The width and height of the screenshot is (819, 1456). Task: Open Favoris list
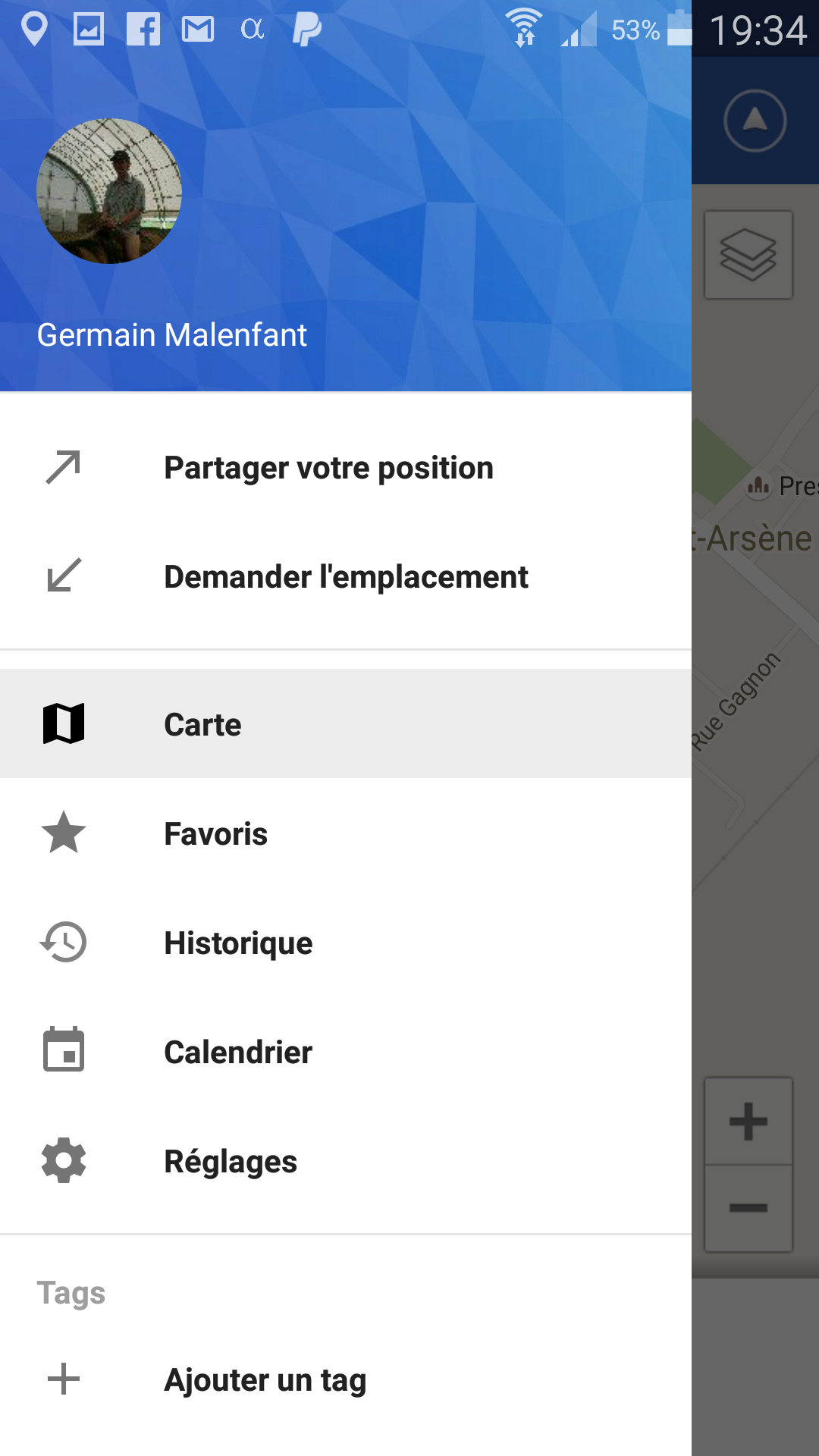pos(346,833)
